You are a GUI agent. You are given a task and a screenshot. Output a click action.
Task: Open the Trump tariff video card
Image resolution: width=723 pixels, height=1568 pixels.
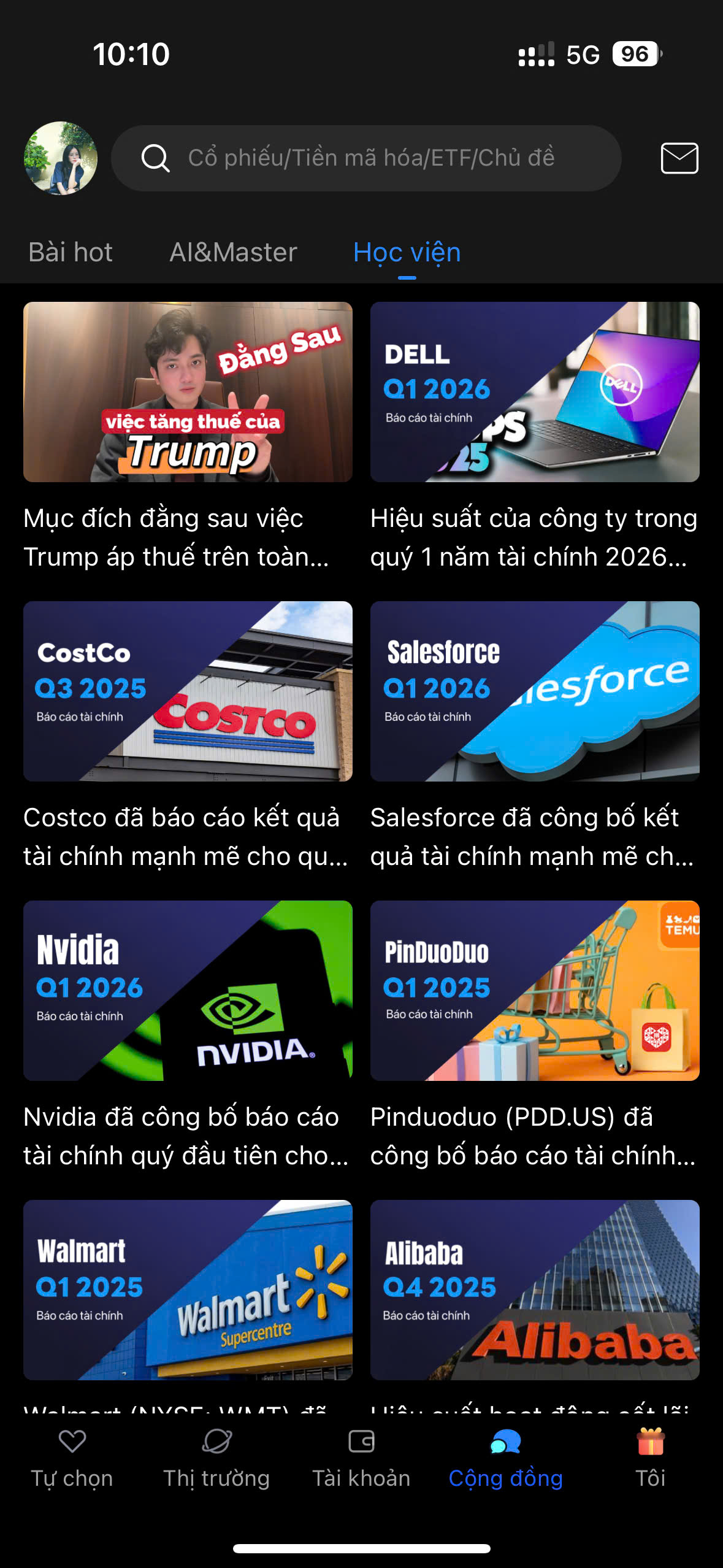(x=188, y=392)
